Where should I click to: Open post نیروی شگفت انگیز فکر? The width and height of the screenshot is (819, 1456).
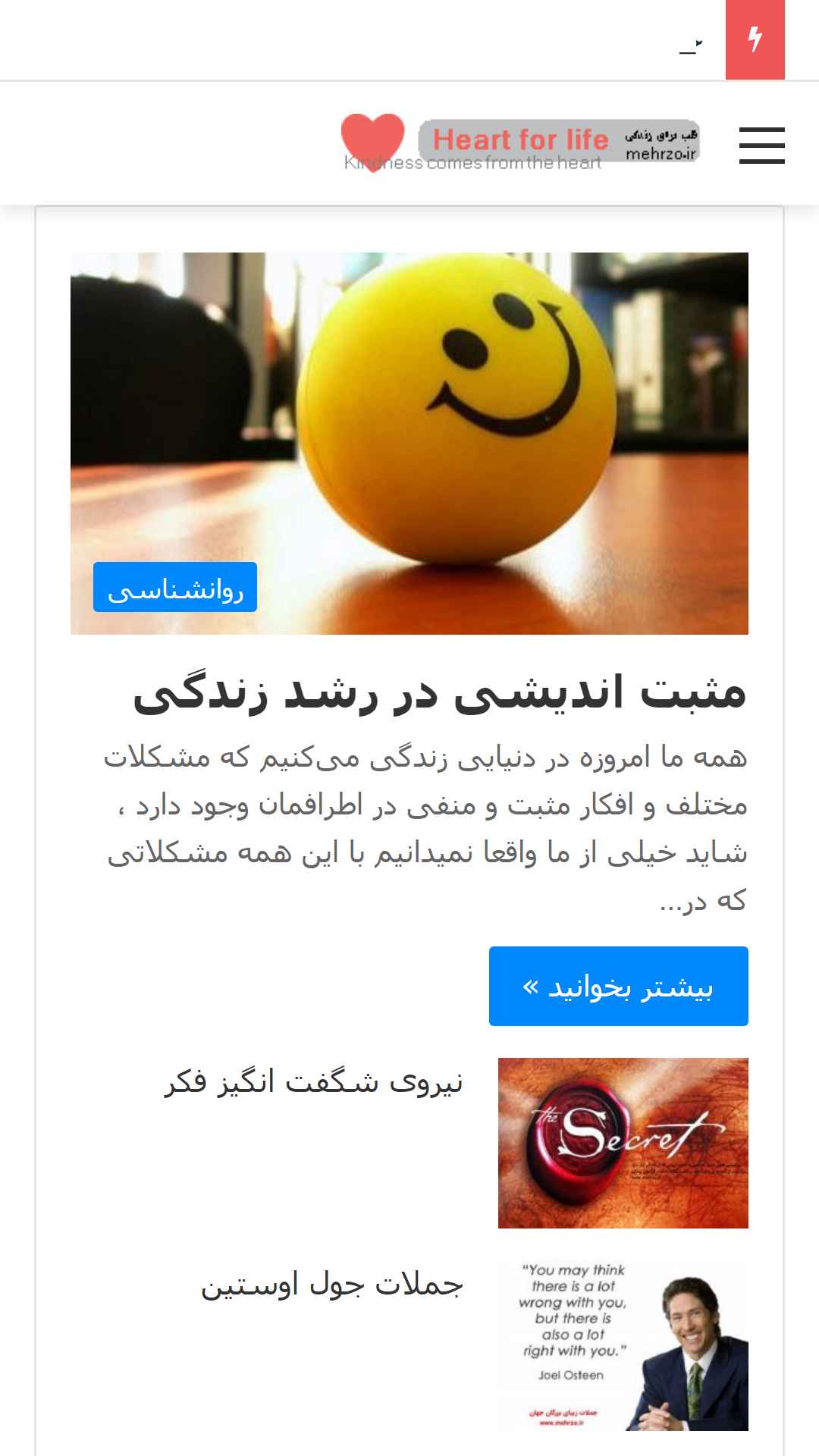coord(313,1081)
